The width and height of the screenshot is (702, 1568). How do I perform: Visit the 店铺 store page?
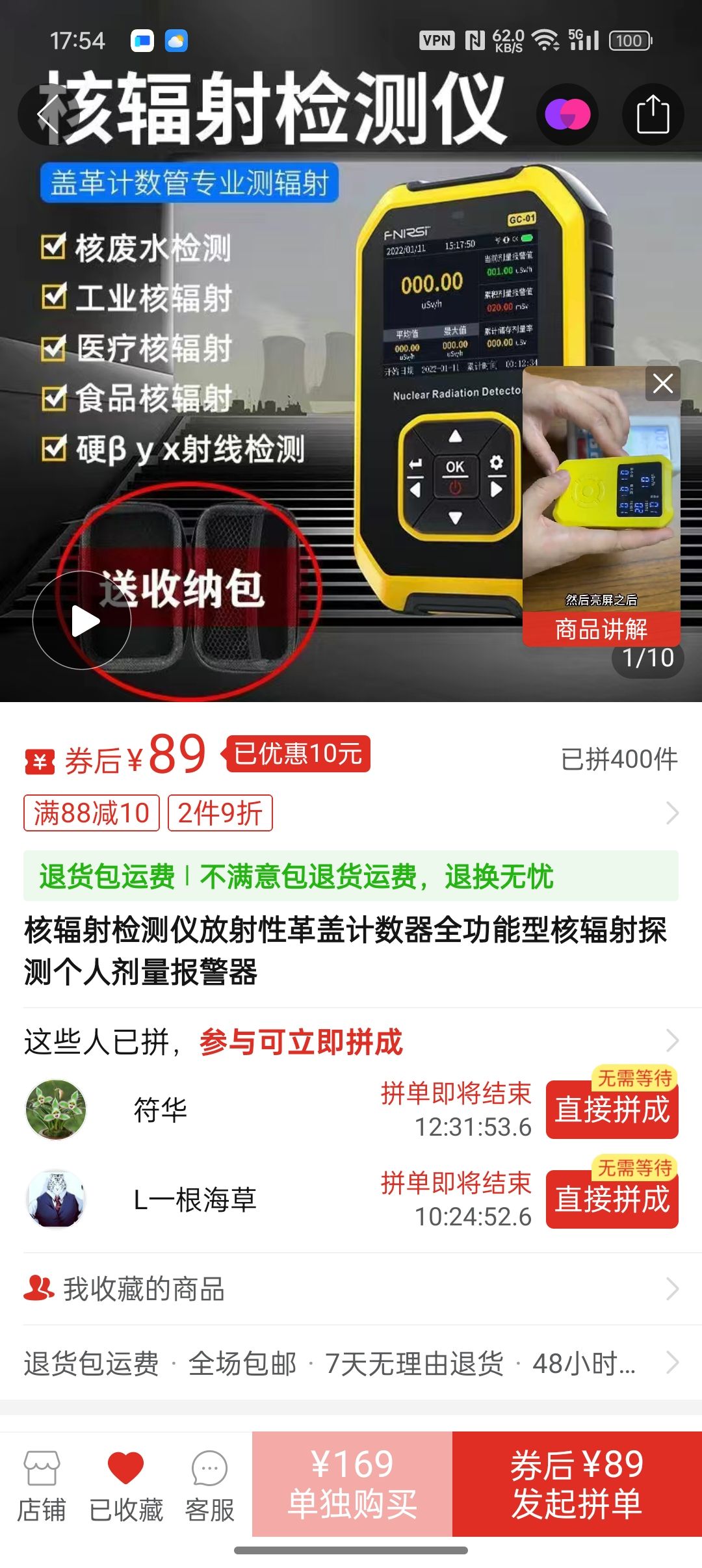coord(42,1487)
